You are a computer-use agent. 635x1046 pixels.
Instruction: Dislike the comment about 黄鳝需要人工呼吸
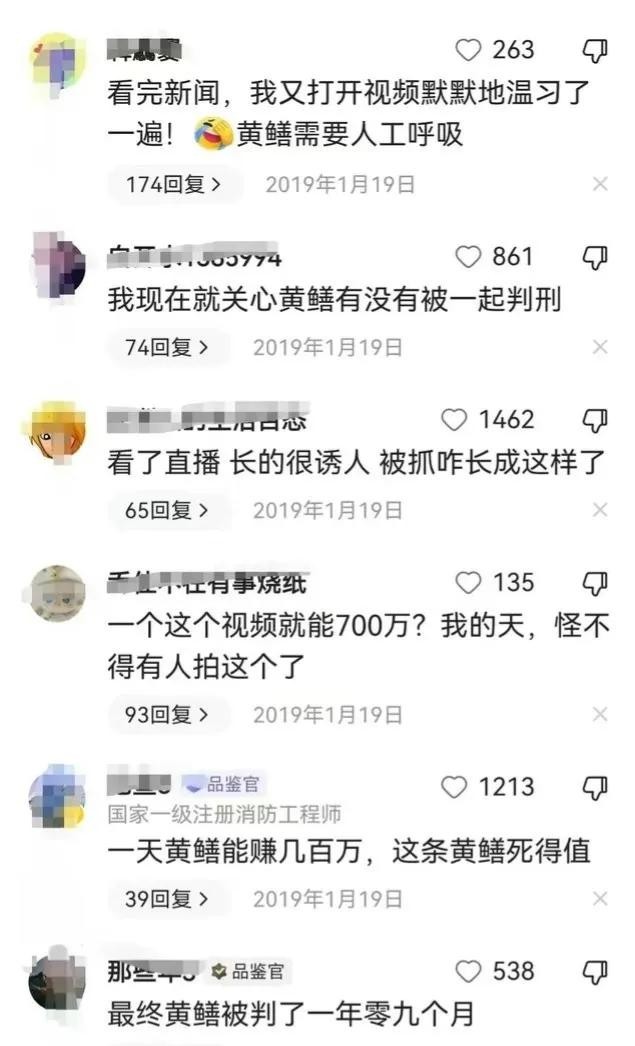click(595, 50)
